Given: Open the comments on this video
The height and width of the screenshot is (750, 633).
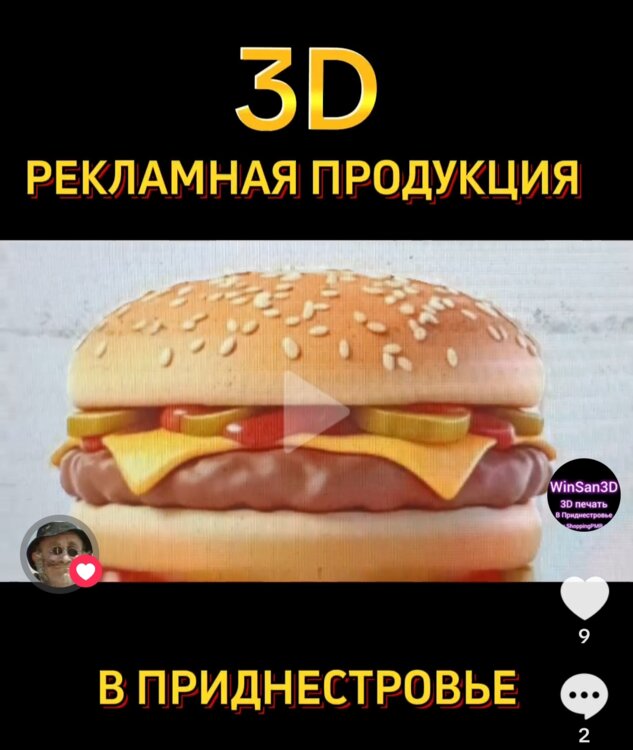Looking at the screenshot, I should [584, 697].
